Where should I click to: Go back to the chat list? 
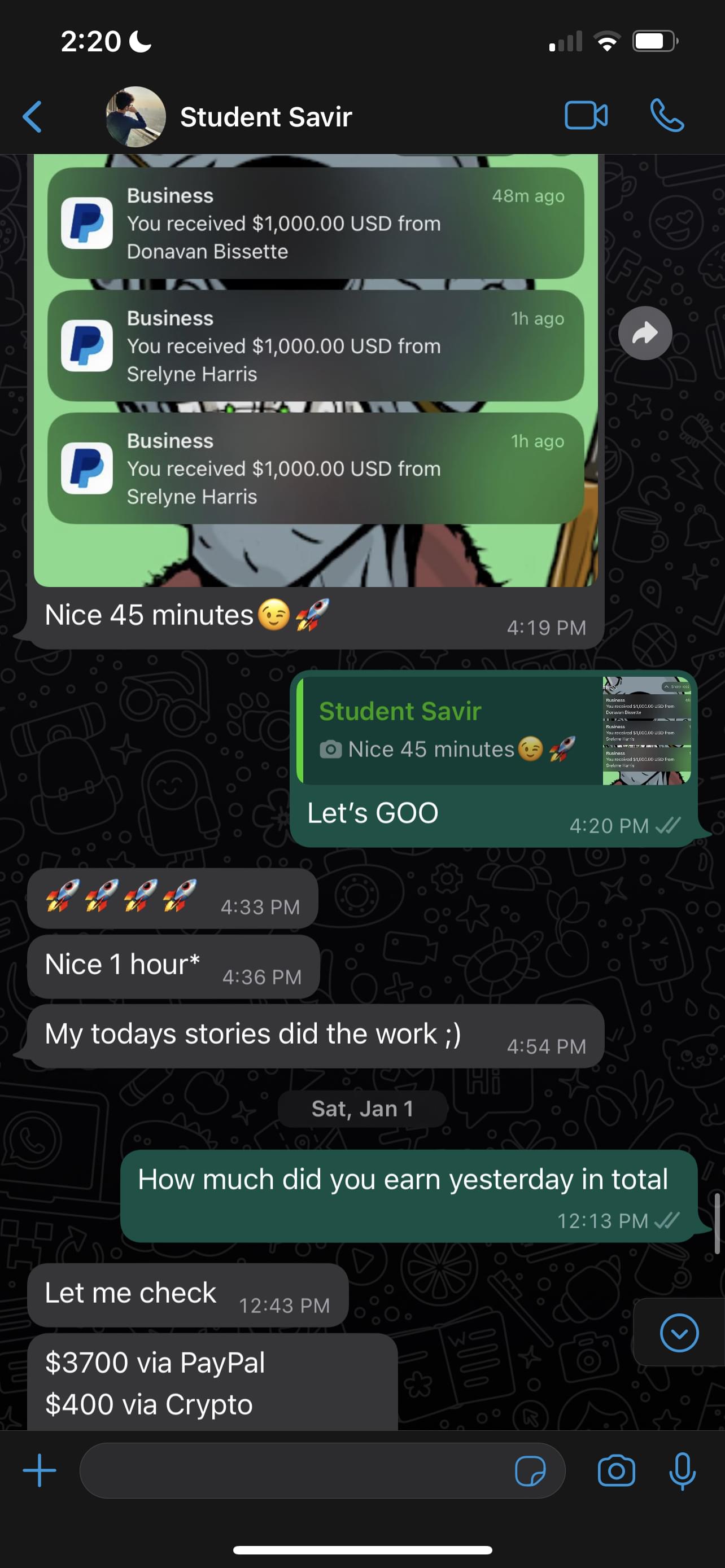pyautogui.click(x=32, y=116)
